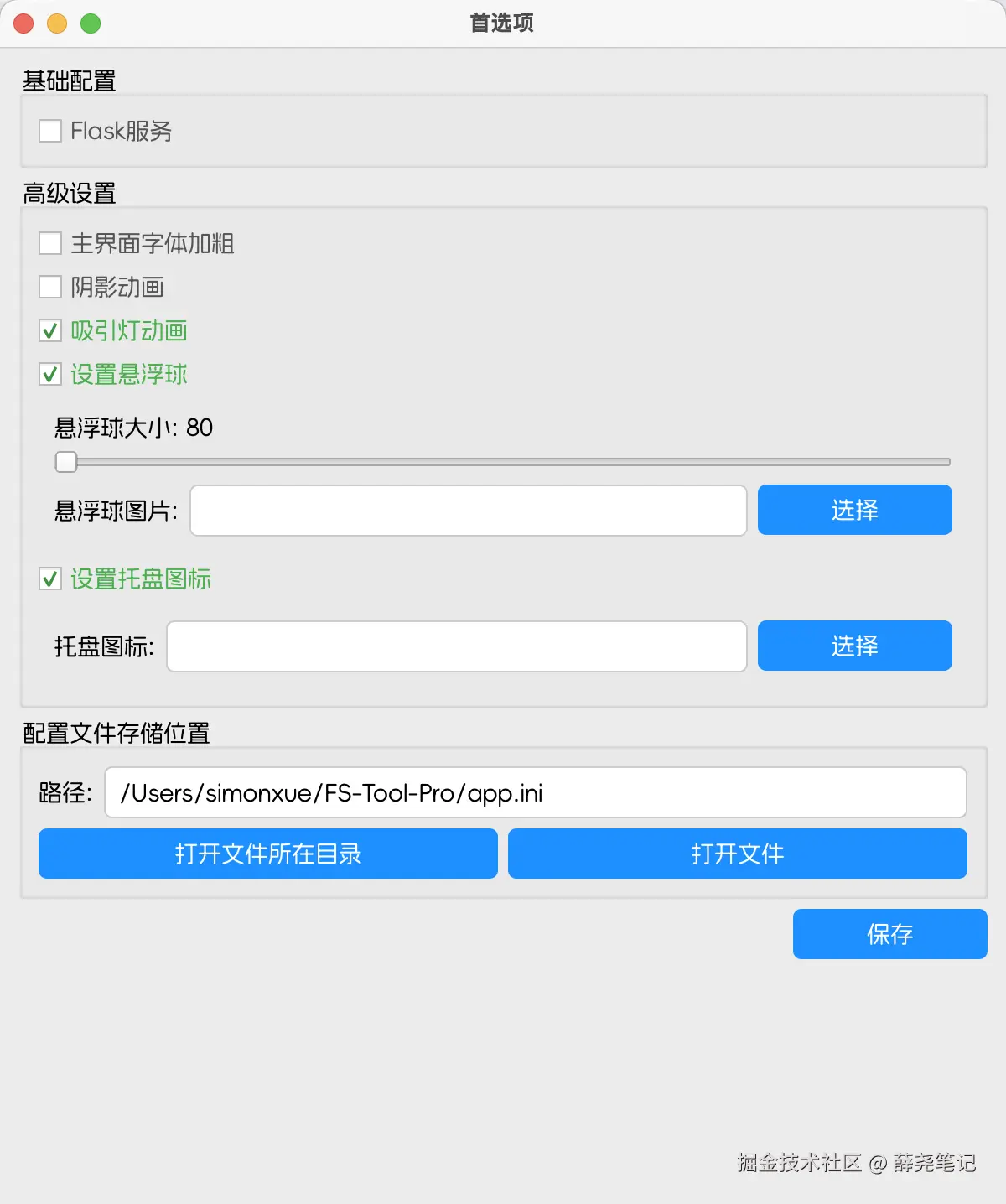Screen dimensions: 1006x1204
Task: Focus the 托盘图标 text field
Action: point(456,646)
